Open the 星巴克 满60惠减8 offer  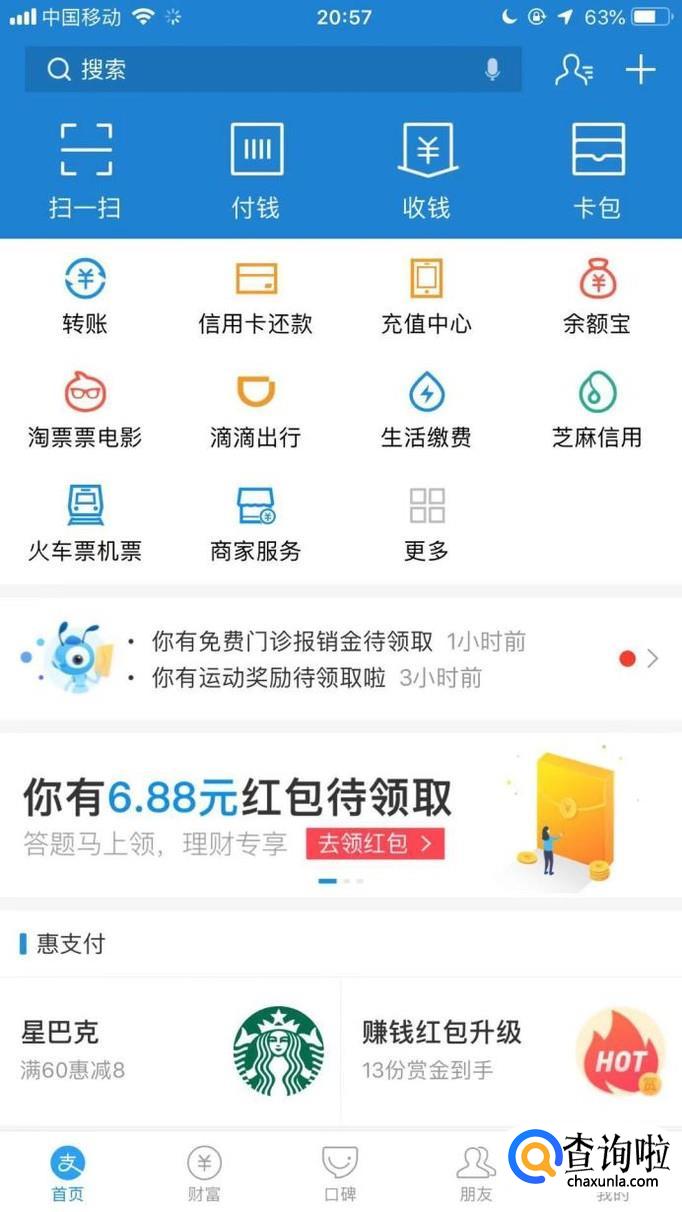[x=170, y=1050]
